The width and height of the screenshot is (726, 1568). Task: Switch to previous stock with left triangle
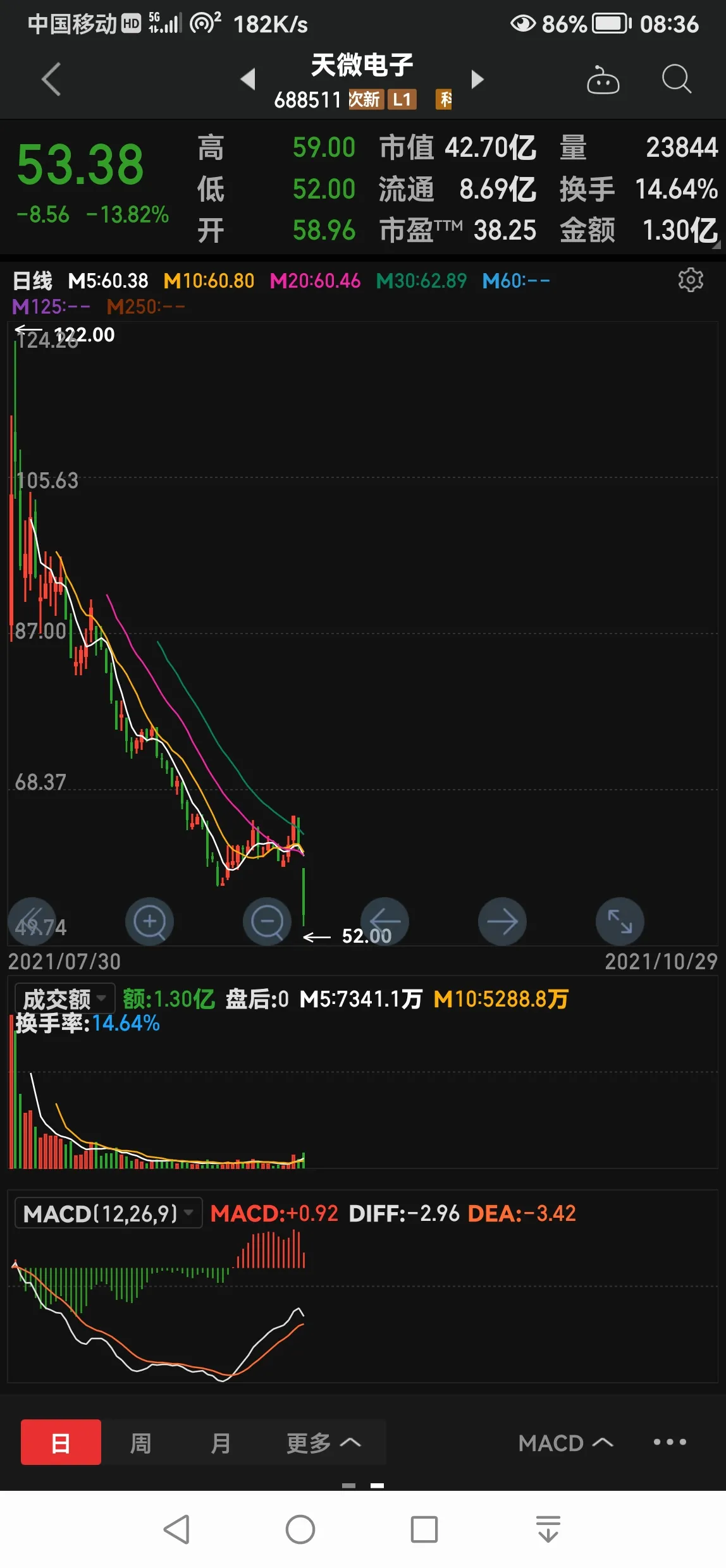[247, 79]
